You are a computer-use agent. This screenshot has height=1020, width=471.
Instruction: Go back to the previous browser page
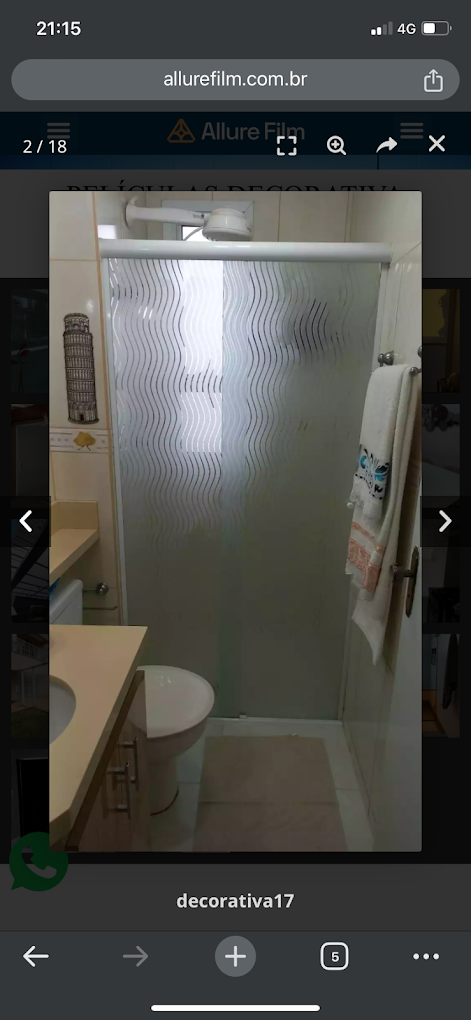36,956
